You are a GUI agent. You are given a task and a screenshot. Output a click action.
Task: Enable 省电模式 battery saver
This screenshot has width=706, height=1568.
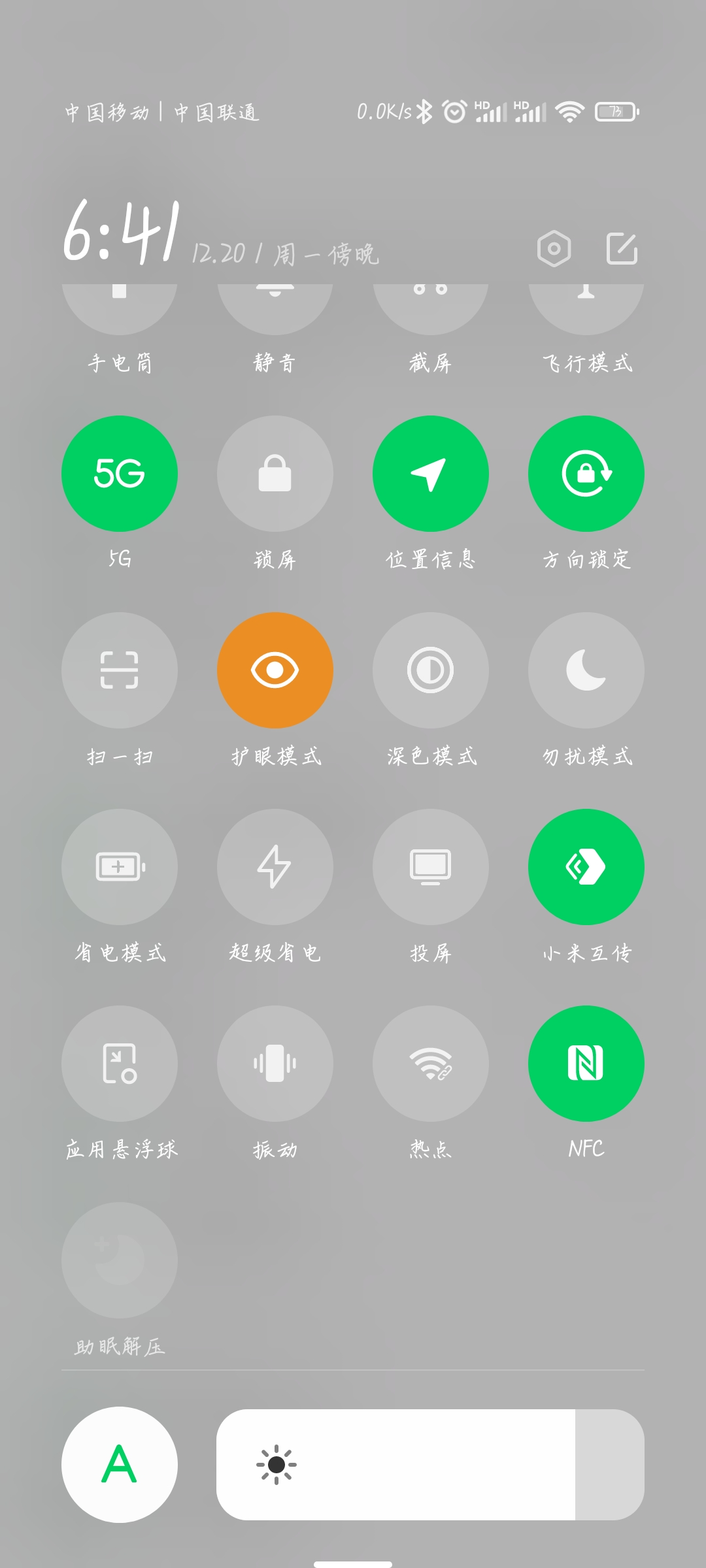[x=120, y=867]
